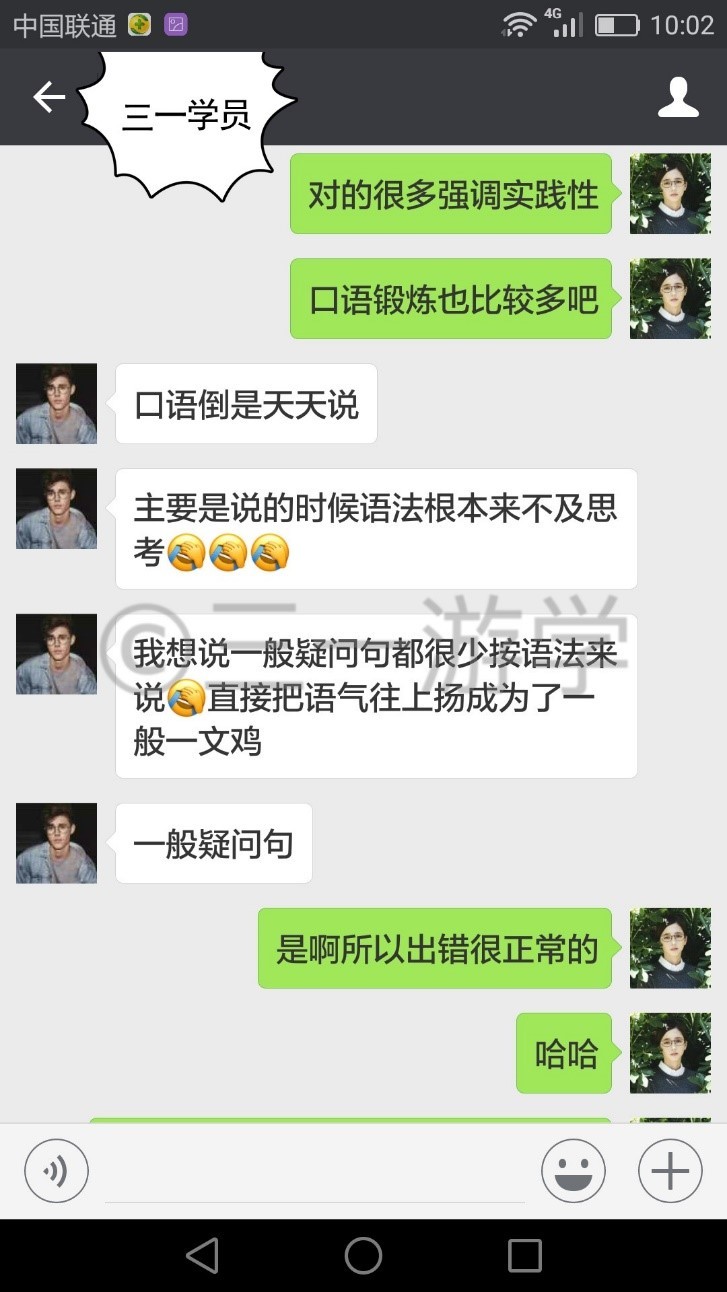The image size is (727, 1292).
Task: Tap the message text input field
Action: (315, 1171)
